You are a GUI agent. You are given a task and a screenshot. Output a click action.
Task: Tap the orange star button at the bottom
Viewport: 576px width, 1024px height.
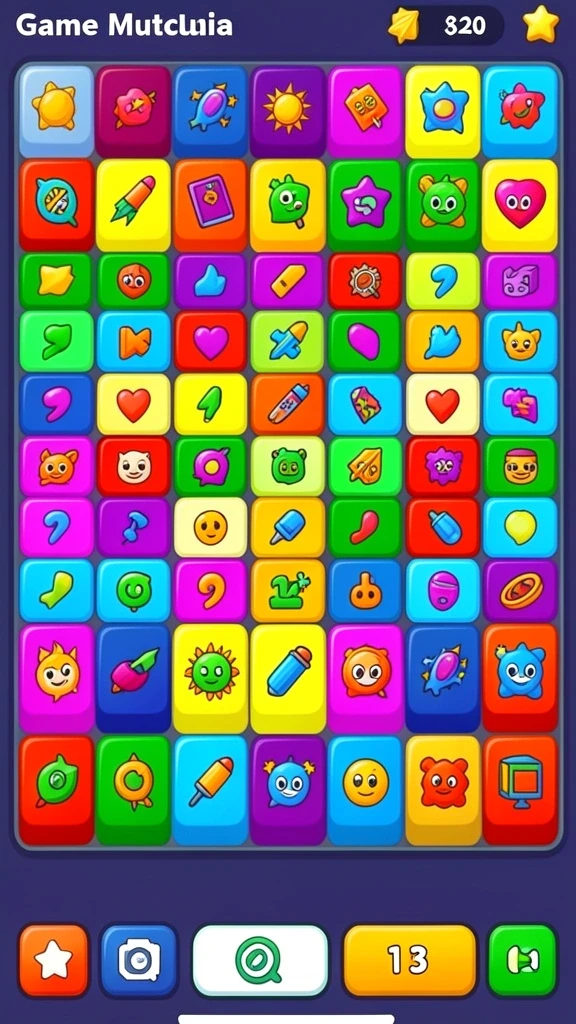click(54, 959)
